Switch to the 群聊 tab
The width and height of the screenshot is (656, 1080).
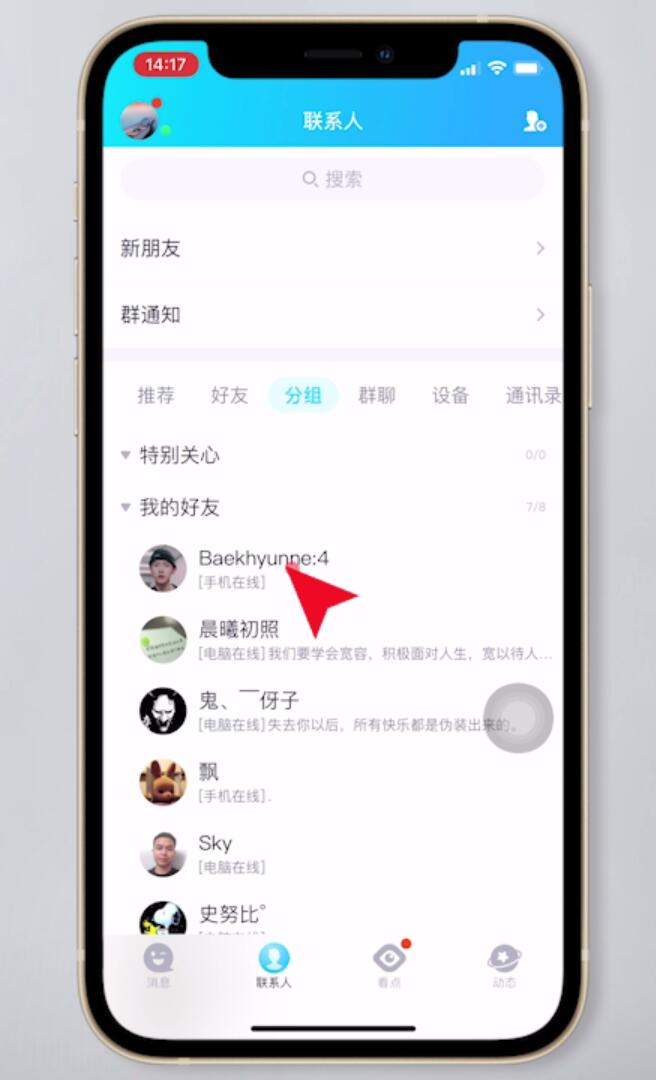(x=377, y=395)
